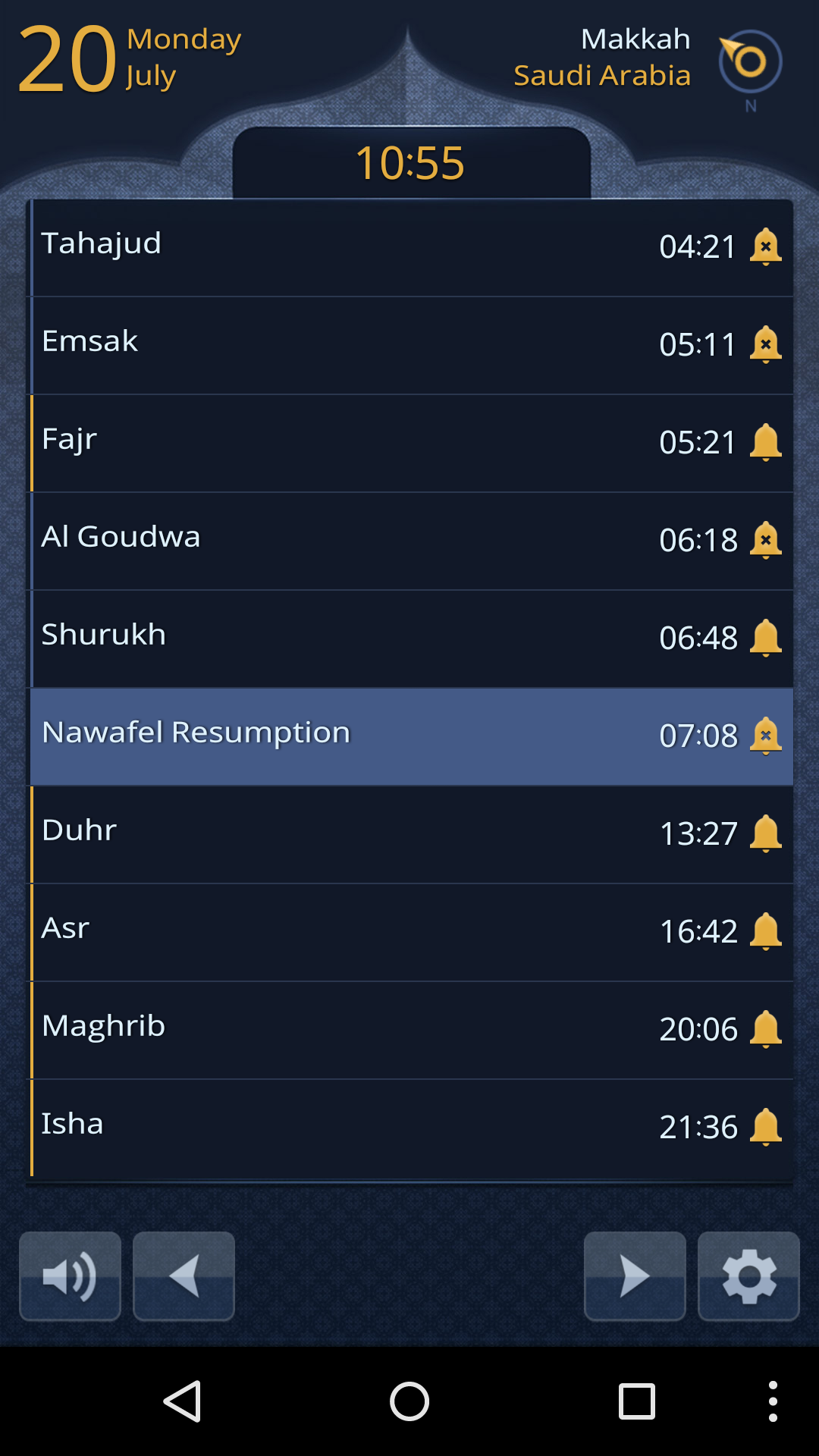The width and height of the screenshot is (819, 1456).
Task: Disable the Fajr alarm bell
Action: tap(766, 442)
